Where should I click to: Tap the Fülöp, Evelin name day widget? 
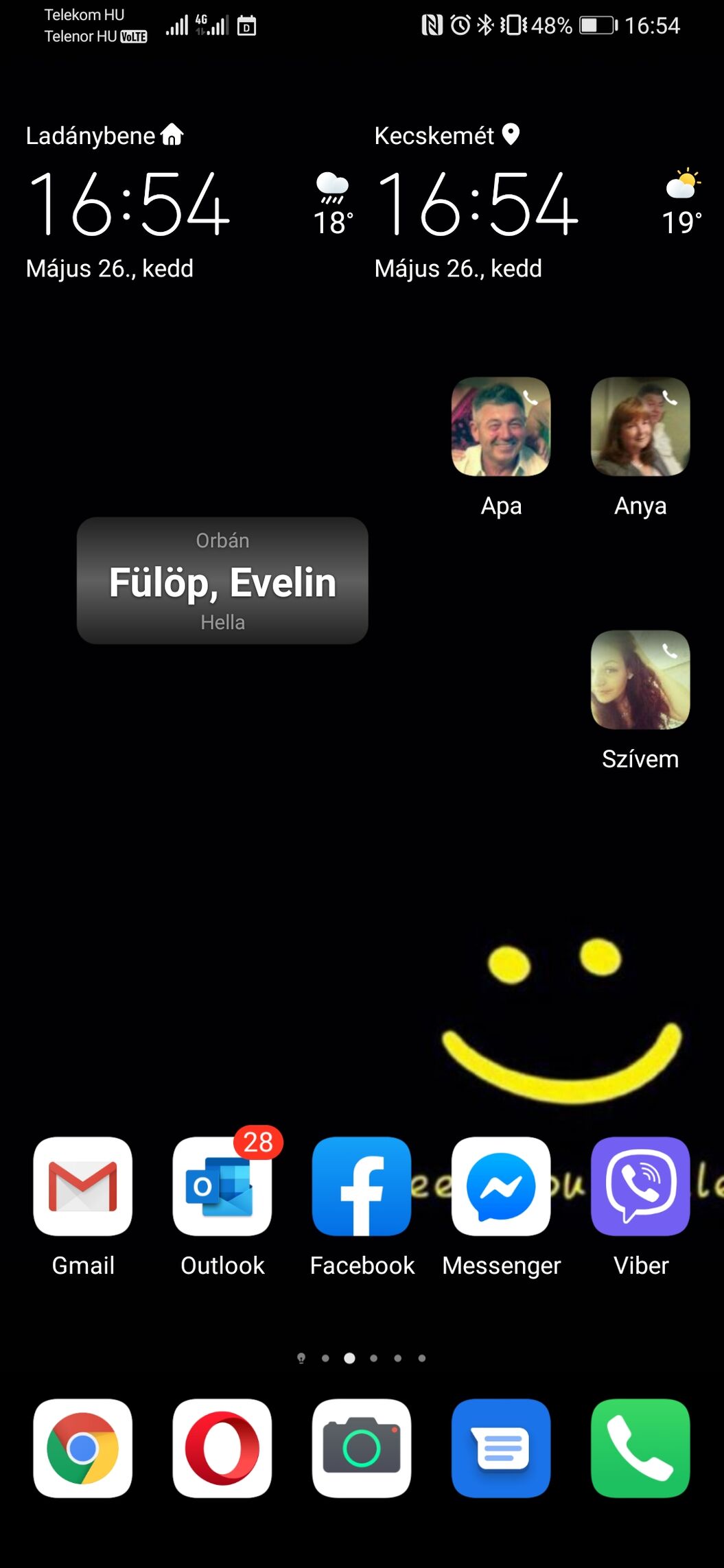222,581
